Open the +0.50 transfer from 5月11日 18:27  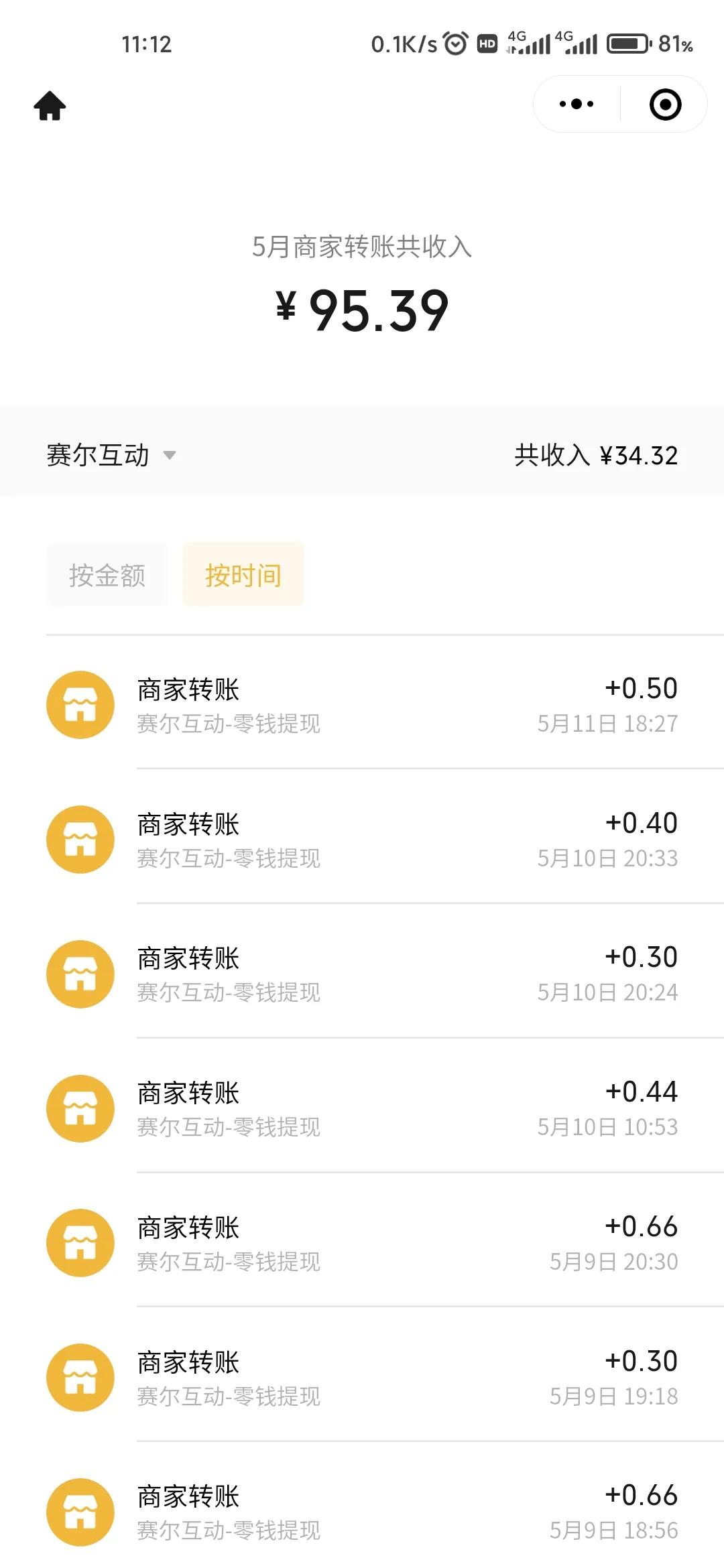[x=362, y=705]
